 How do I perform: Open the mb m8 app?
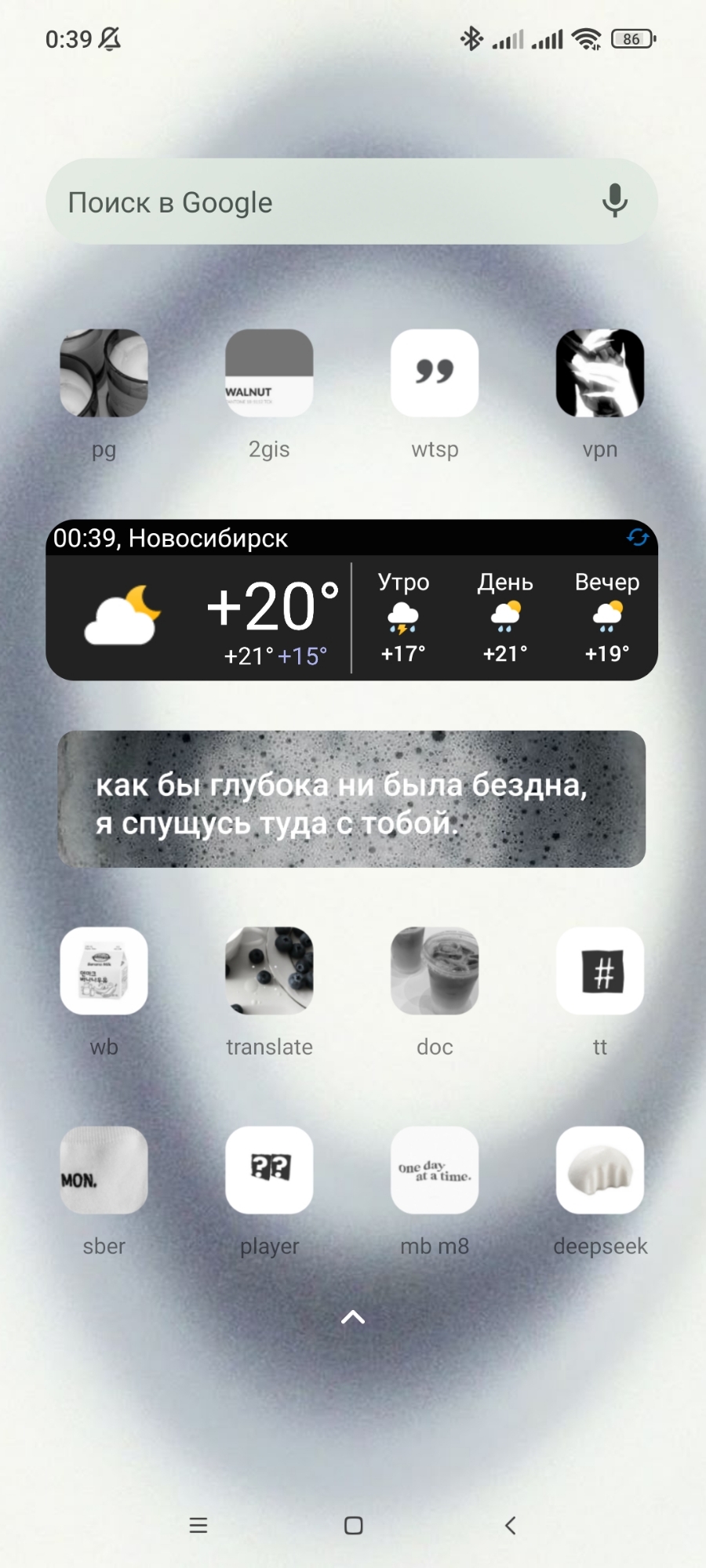tap(435, 1171)
